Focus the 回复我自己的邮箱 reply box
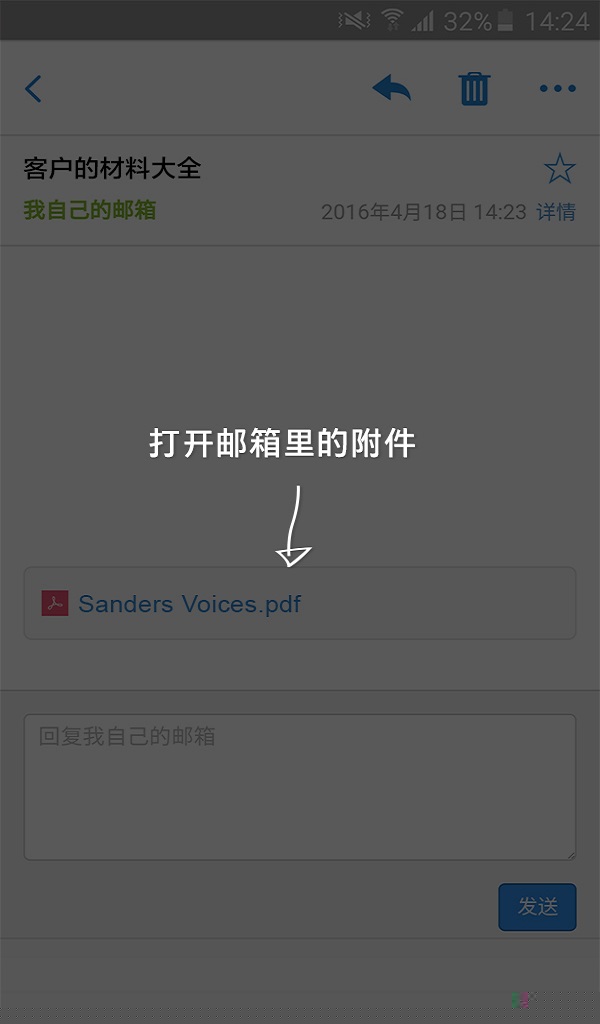The width and height of the screenshot is (600, 1024). pyautogui.click(x=300, y=787)
